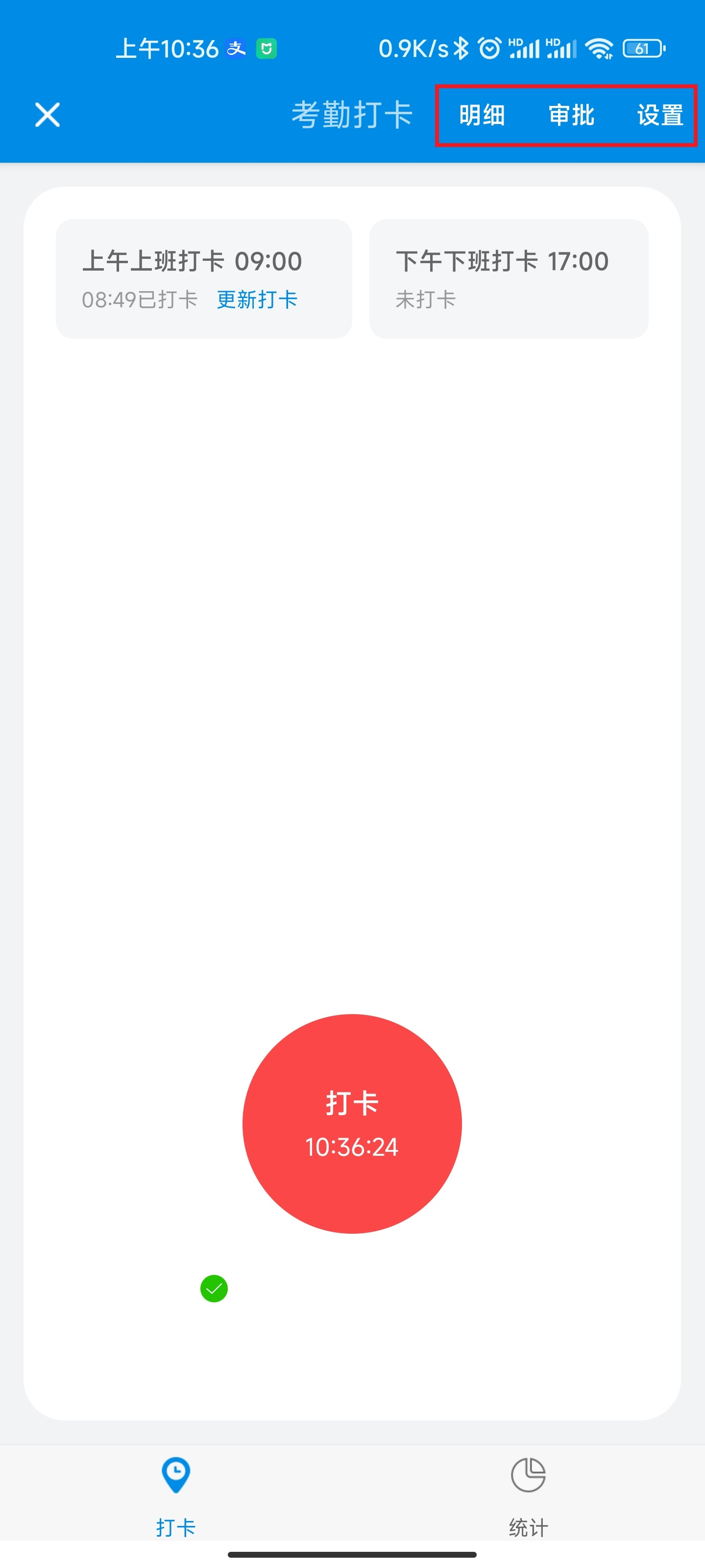Image resolution: width=705 pixels, height=1568 pixels.
Task: Open the 下午下班打卡 17:00 card
Action: coord(509,279)
